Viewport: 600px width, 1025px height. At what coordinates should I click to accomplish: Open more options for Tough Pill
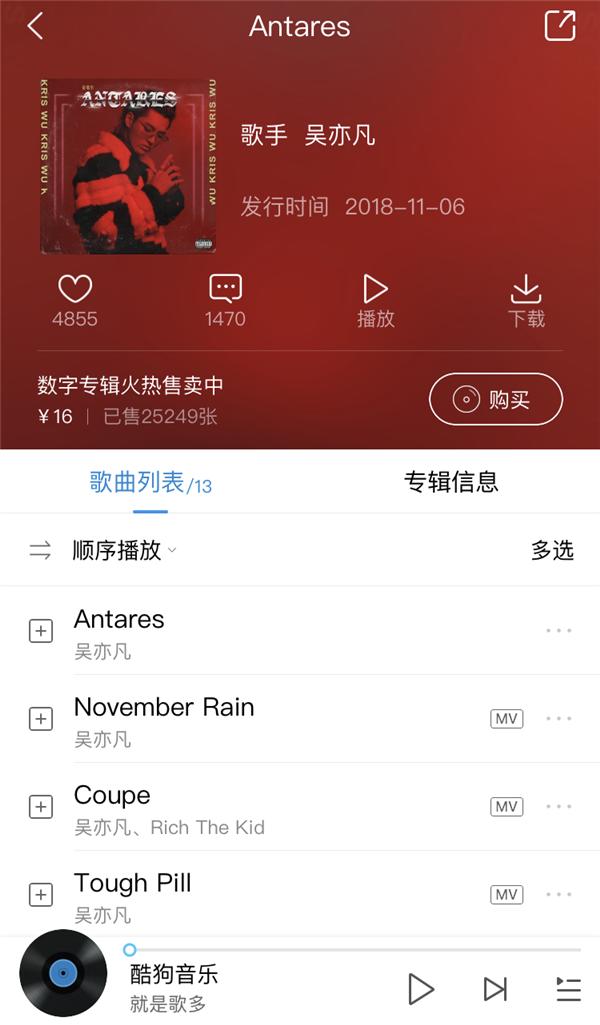click(x=559, y=895)
